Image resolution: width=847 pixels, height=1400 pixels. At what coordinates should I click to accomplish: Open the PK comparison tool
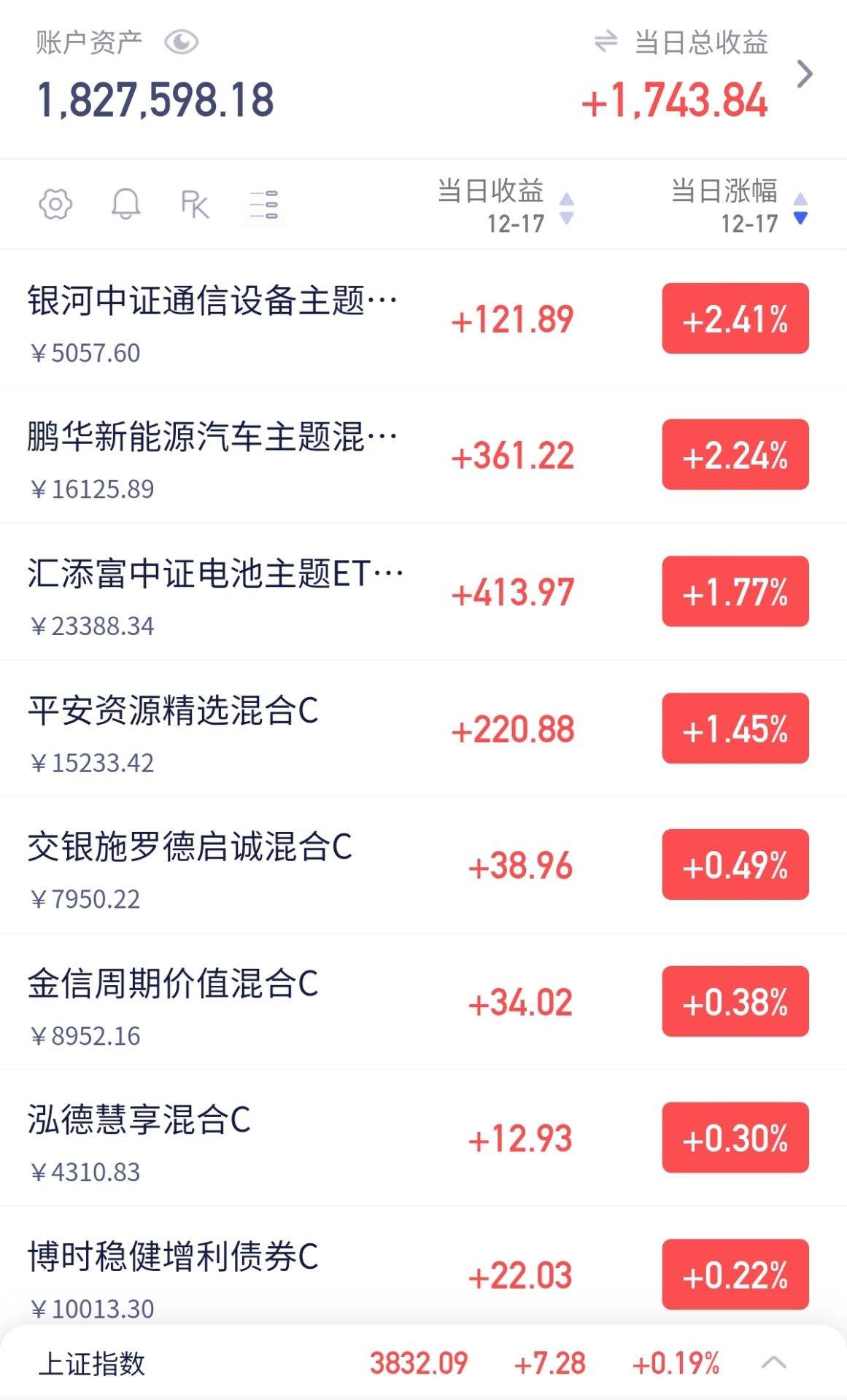195,204
